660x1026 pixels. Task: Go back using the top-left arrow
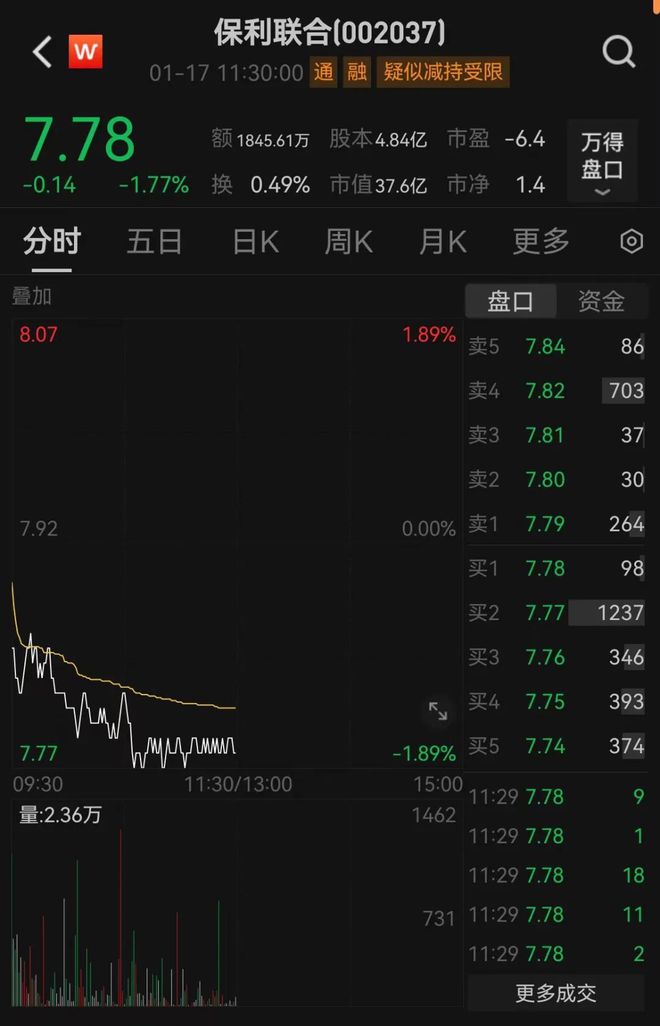[42, 52]
